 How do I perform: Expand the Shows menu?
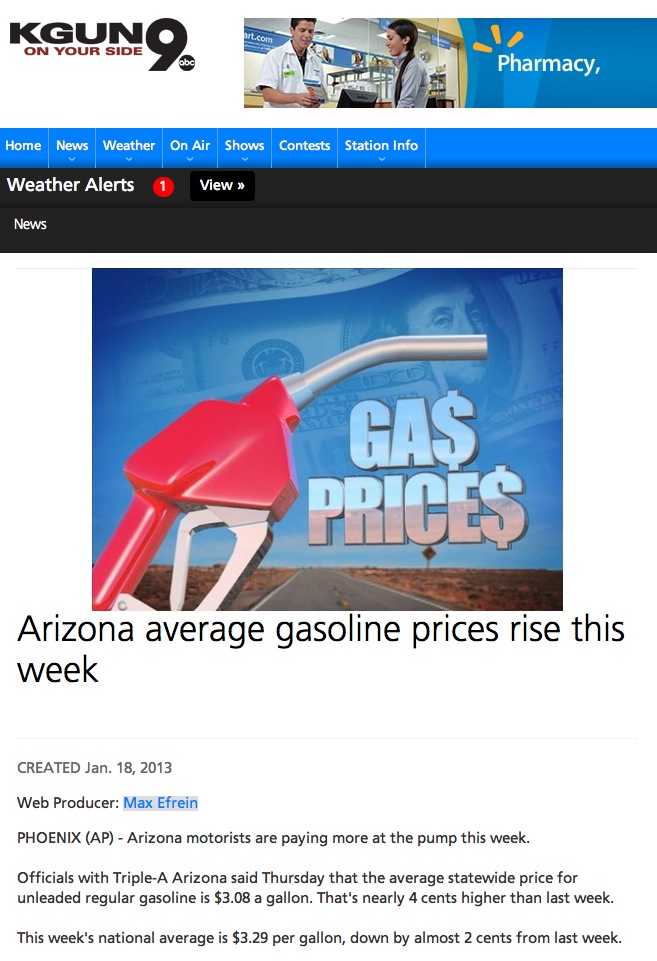(244, 146)
